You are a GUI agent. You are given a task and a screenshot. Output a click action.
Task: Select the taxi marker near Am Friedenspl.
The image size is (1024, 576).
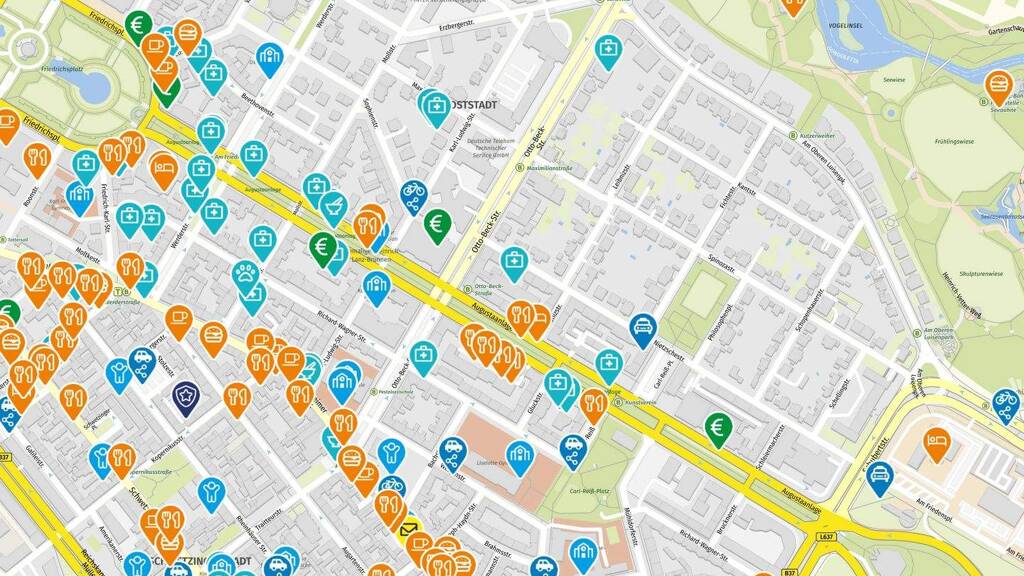(x=880, y=478)
